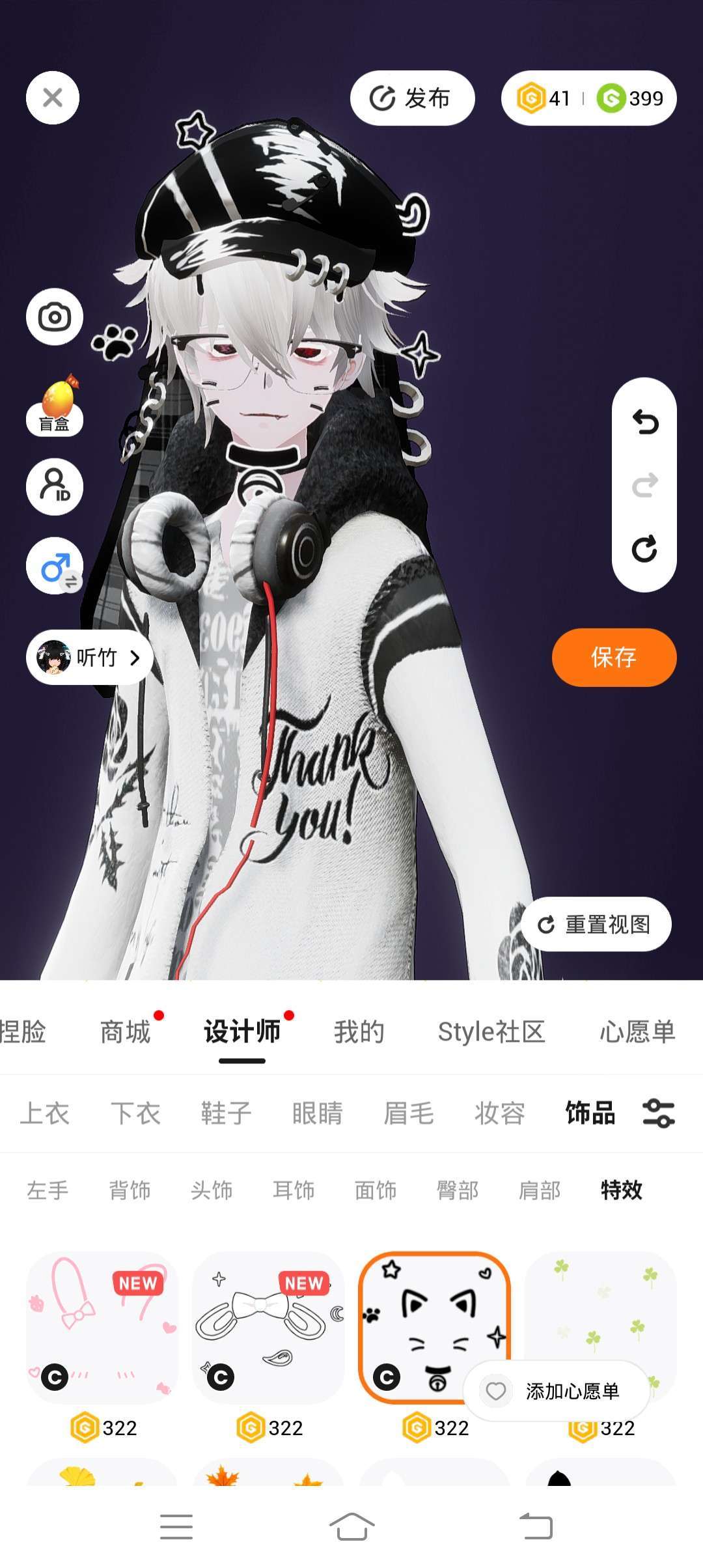Viewport: 703px width, 1568px height.
Task: Select the 上衣 category
Action: 44,1113
